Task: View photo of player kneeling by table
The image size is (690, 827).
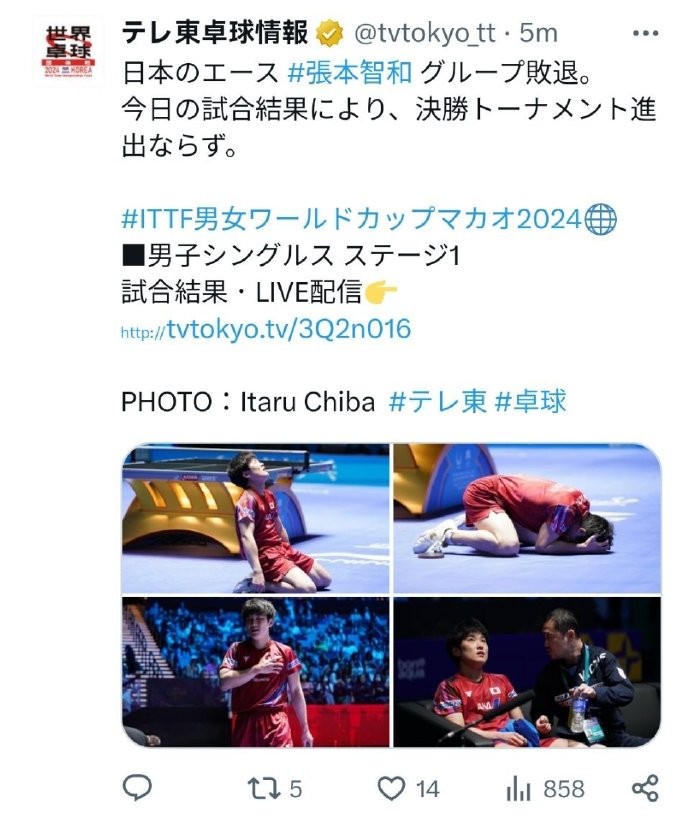Action: click(x=256, y=518)
